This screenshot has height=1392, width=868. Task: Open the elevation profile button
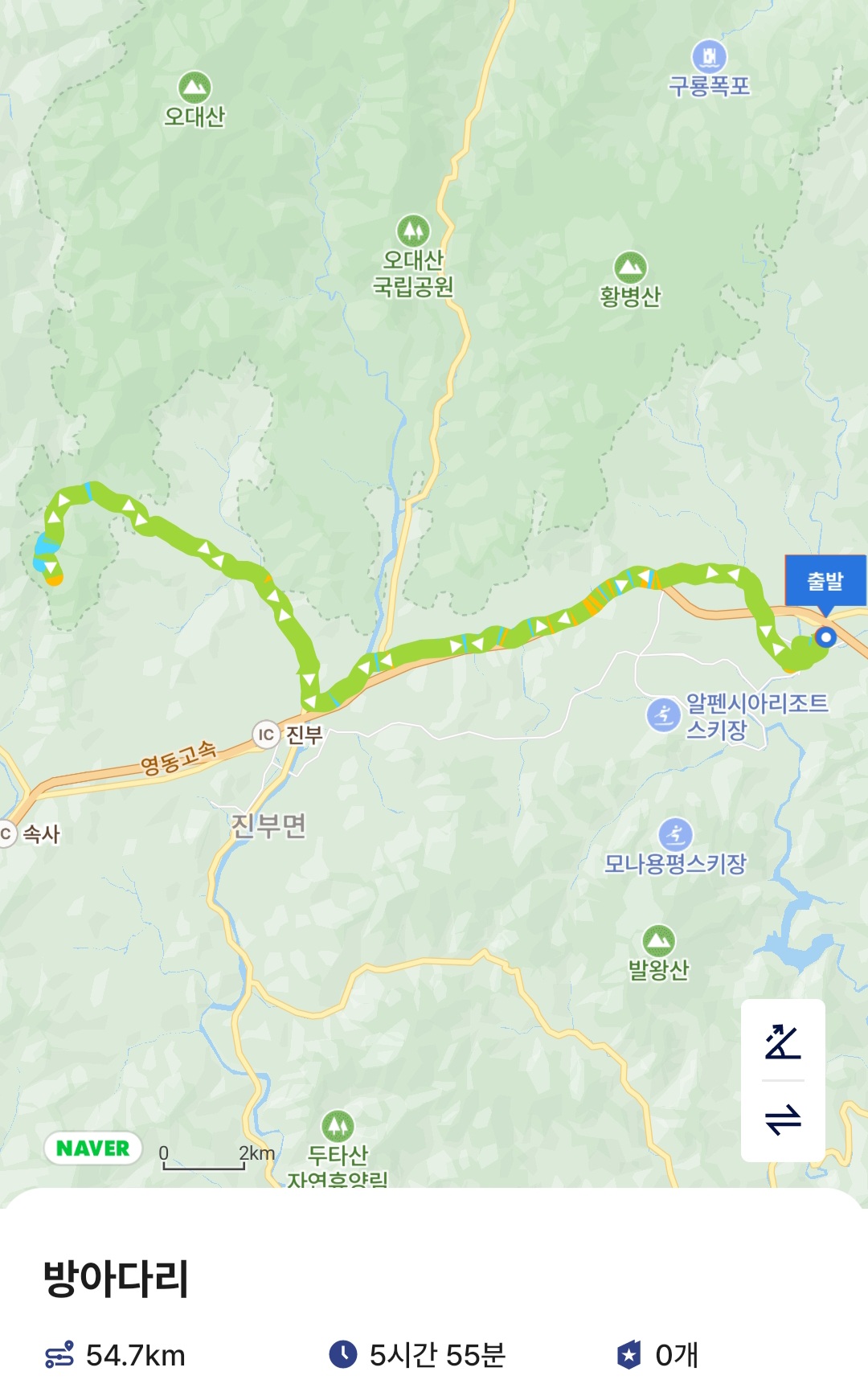pos(783,1042)
